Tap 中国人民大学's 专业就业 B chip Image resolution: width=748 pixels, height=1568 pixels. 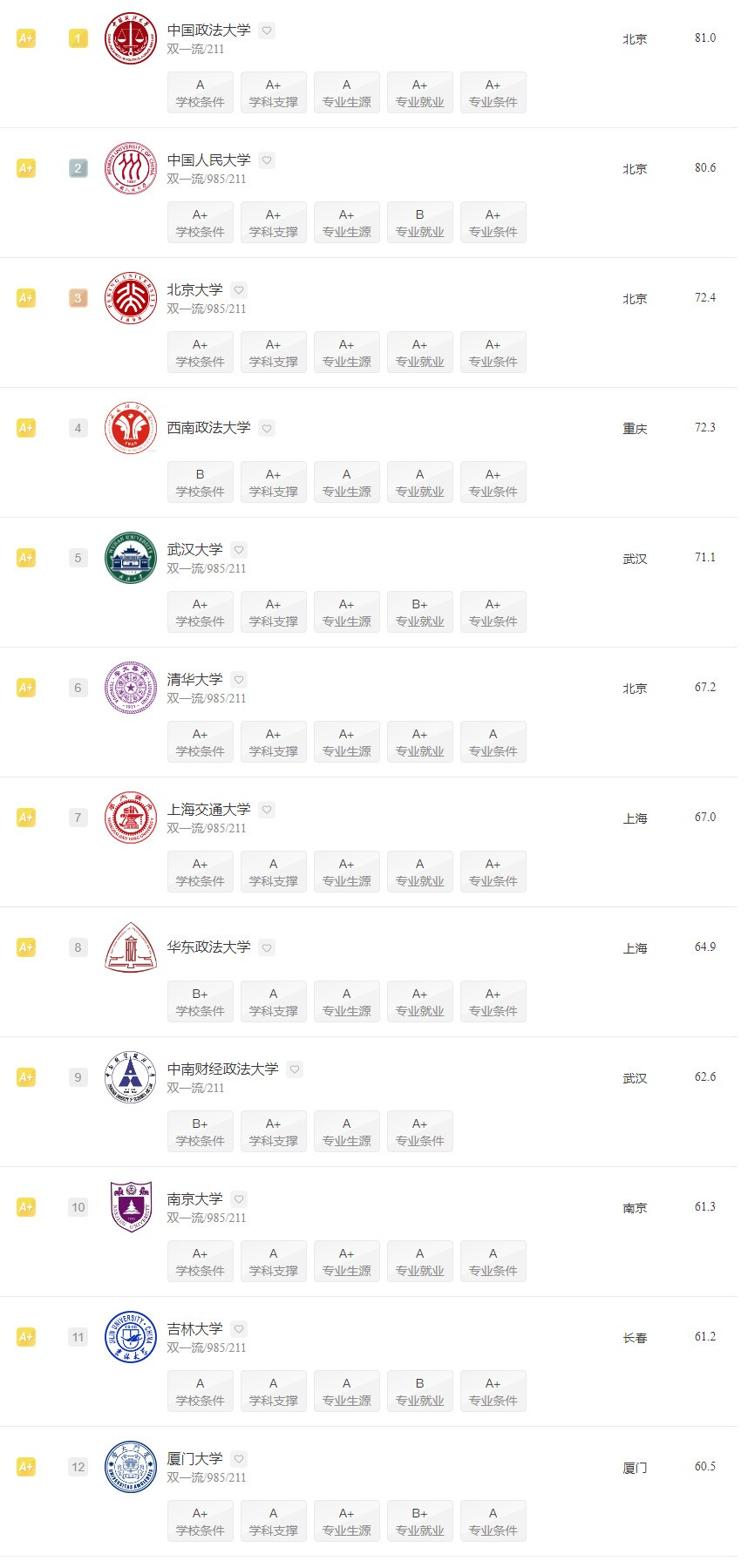420,222
